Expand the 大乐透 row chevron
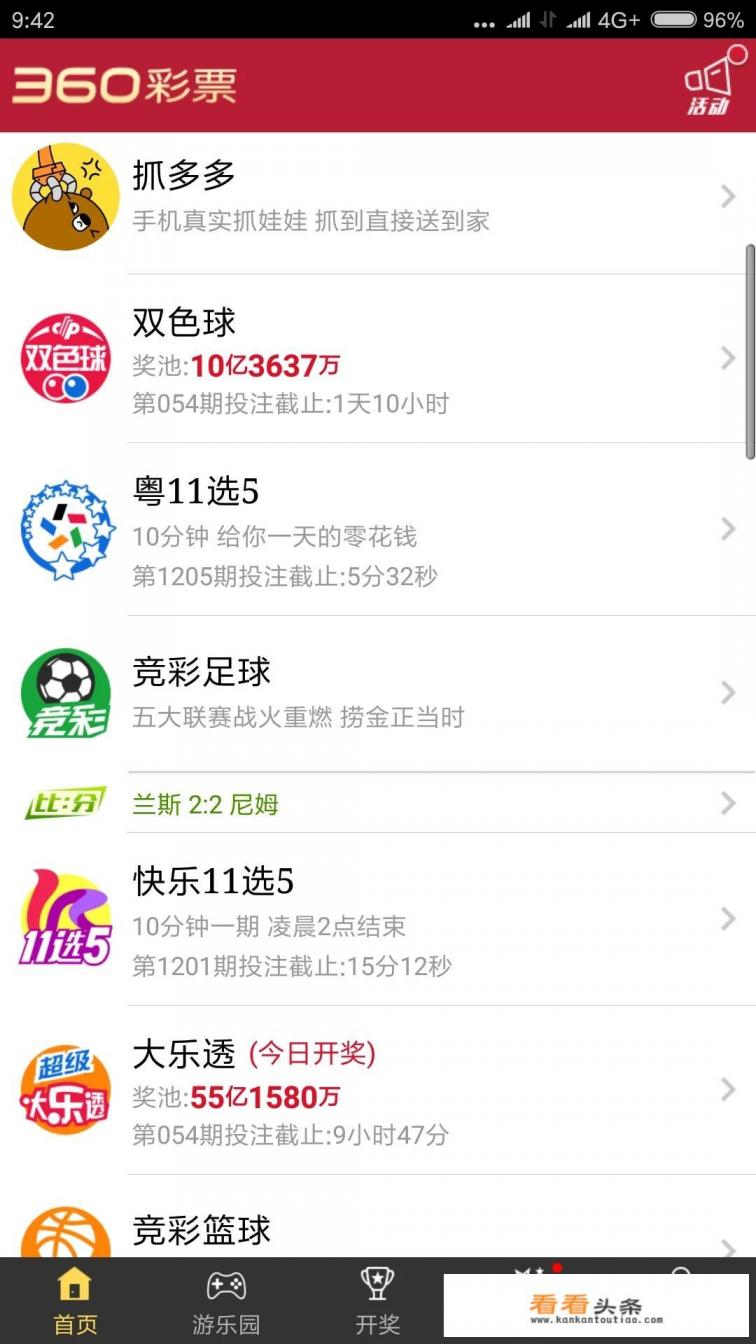 point(727,1090)
